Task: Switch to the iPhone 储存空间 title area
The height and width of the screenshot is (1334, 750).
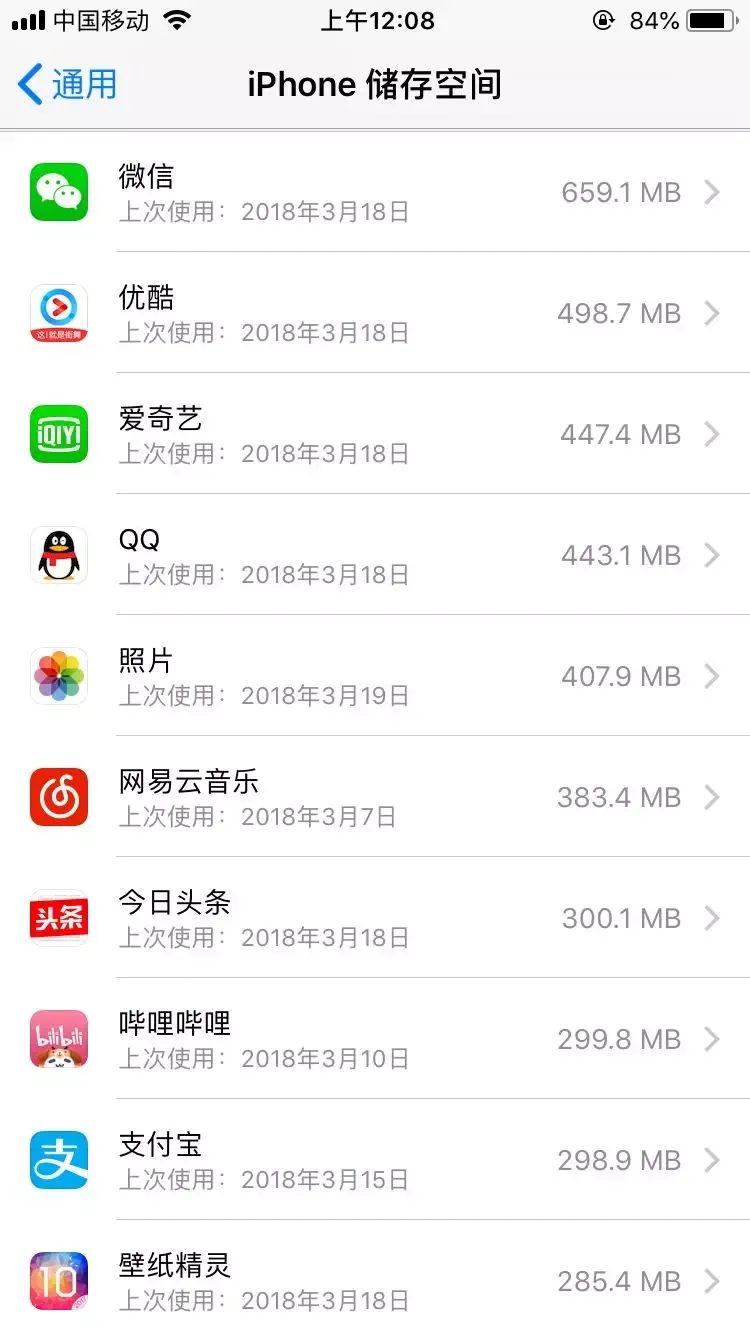Action: point(375,85)
